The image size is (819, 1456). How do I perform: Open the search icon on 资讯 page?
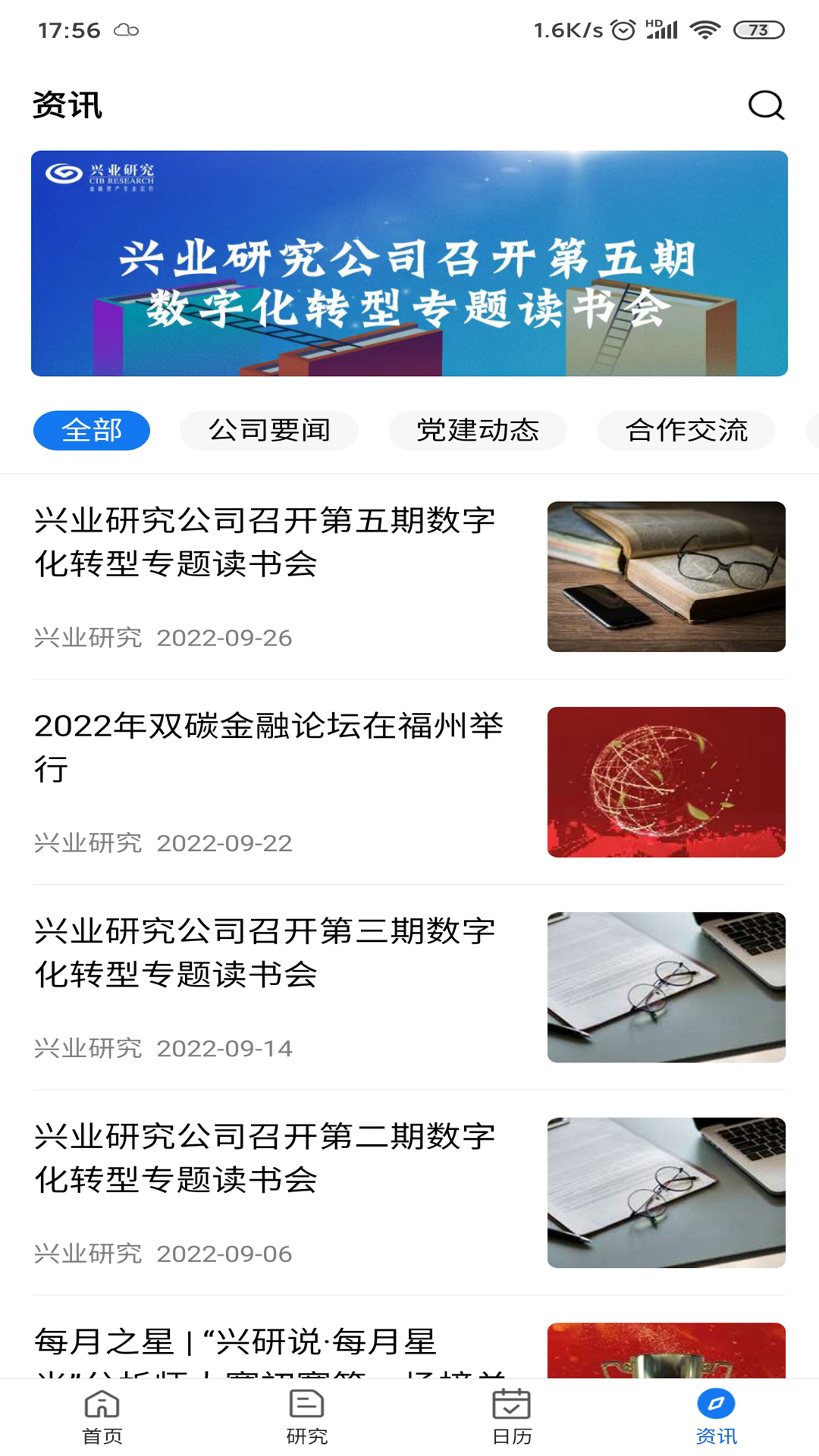(x=767, y=105)
